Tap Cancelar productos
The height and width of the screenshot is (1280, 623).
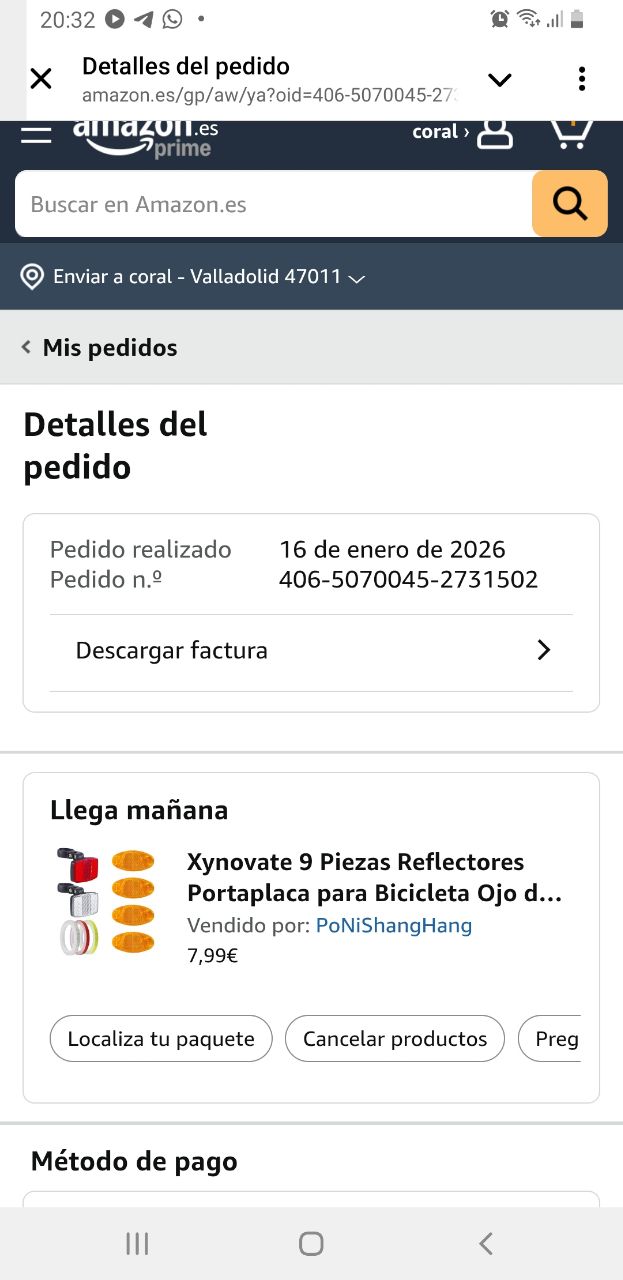[x=395, y=1039]
